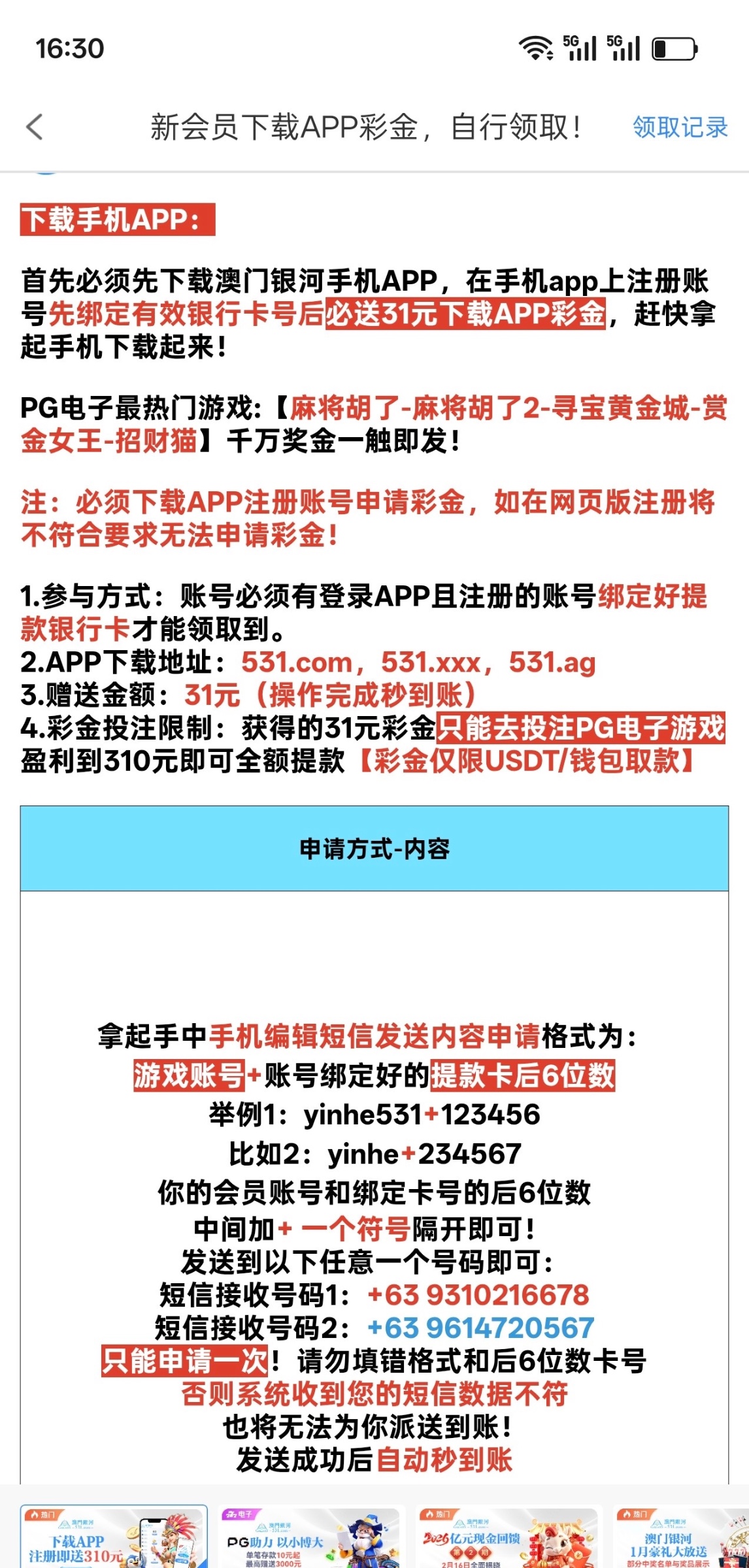
Task: Go back using the top-left arrow
Action: [35, 127]
